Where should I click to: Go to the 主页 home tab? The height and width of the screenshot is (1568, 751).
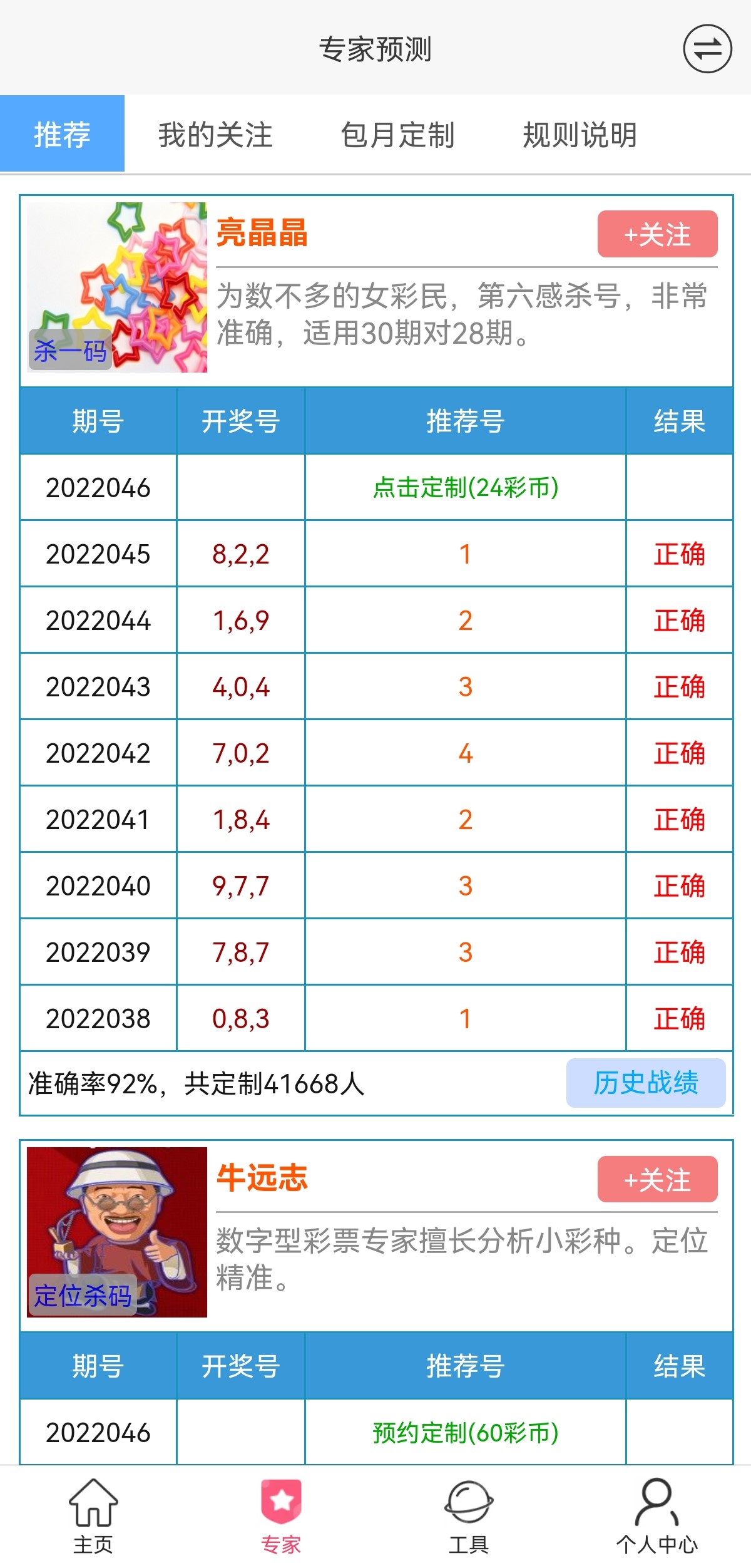tap(93, 1516)
